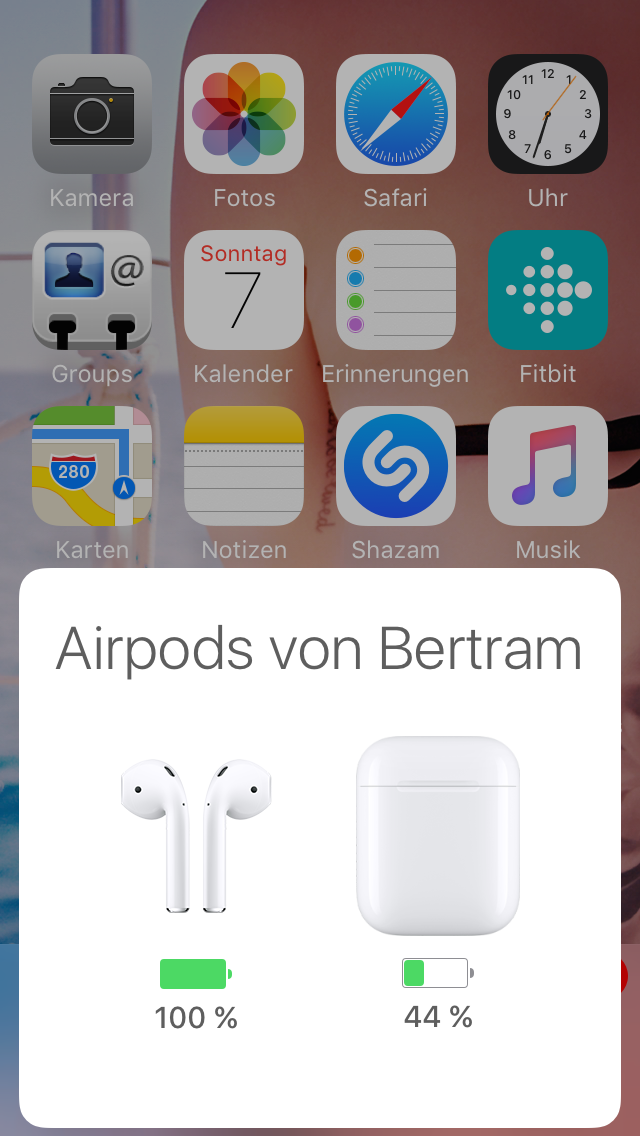Open Erinnerungen reminders app

click(x=396, y=290)
